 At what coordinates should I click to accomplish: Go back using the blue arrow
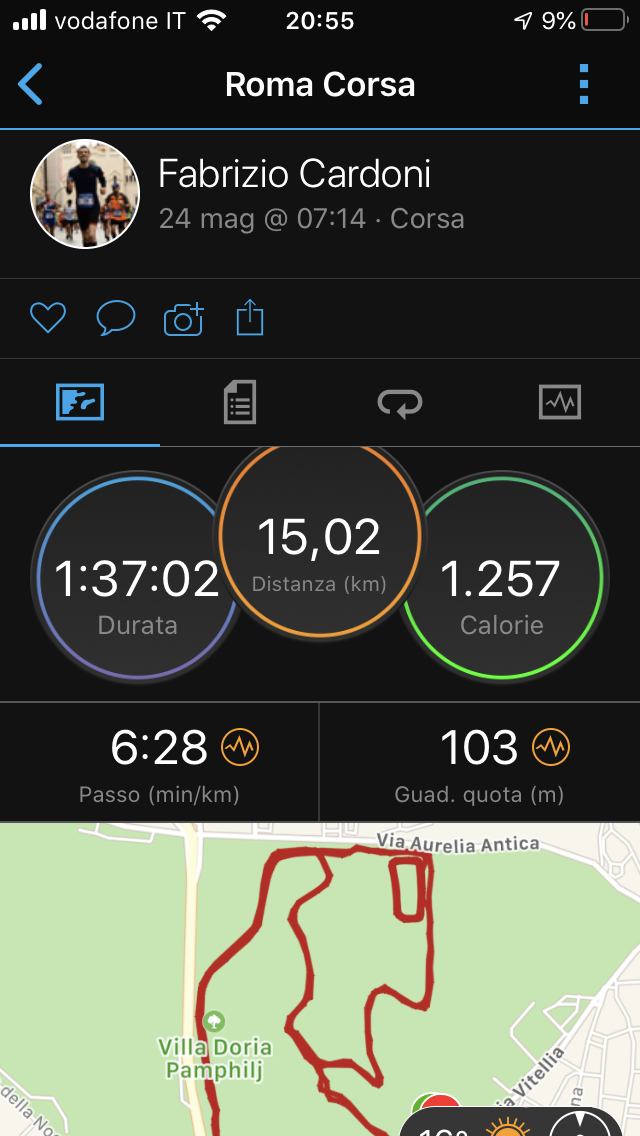click(x=30, y=84)
